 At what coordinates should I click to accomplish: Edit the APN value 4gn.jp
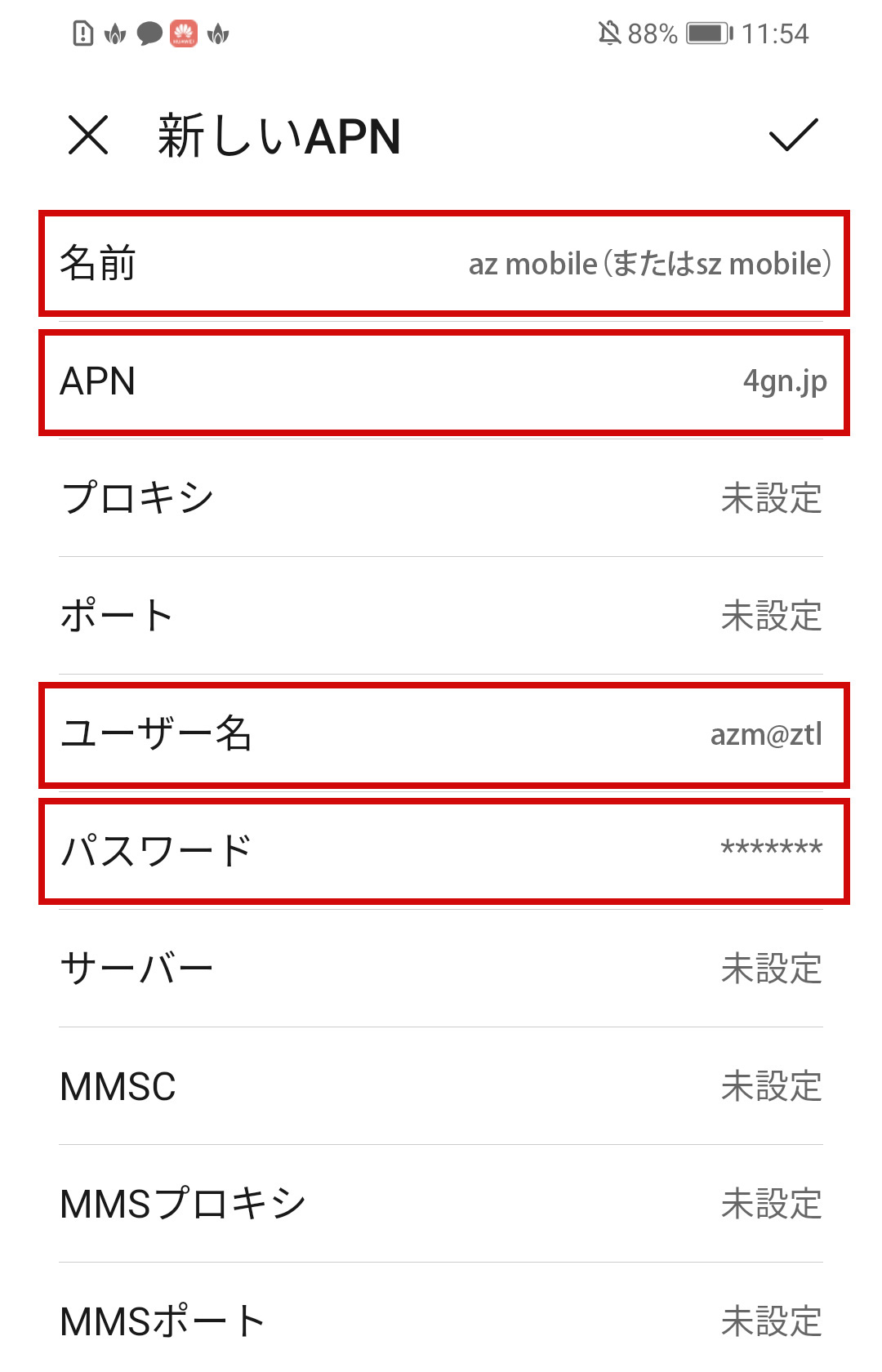click(x=441, y=381)
